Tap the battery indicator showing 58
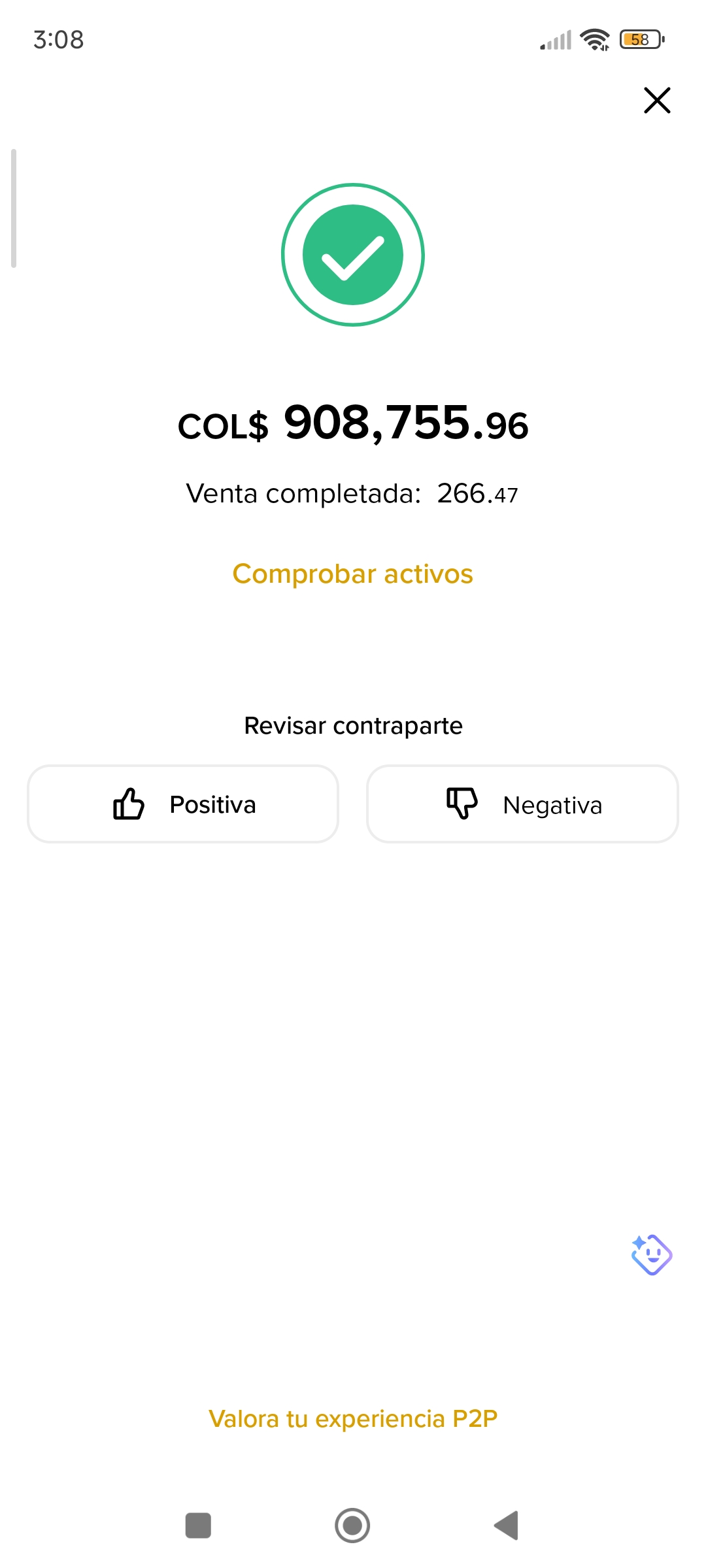706x1568 pixels. click(639, 41)
